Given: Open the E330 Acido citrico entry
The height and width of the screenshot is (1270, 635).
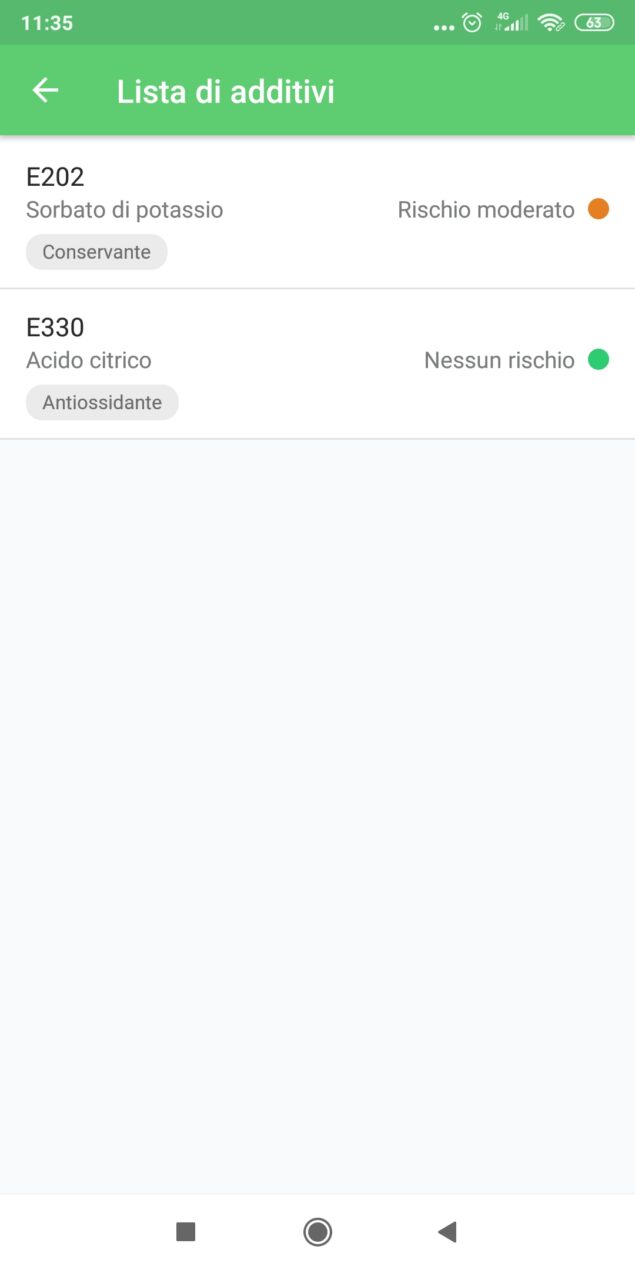Looking at the screenshot, I should (x=317, y=364).
